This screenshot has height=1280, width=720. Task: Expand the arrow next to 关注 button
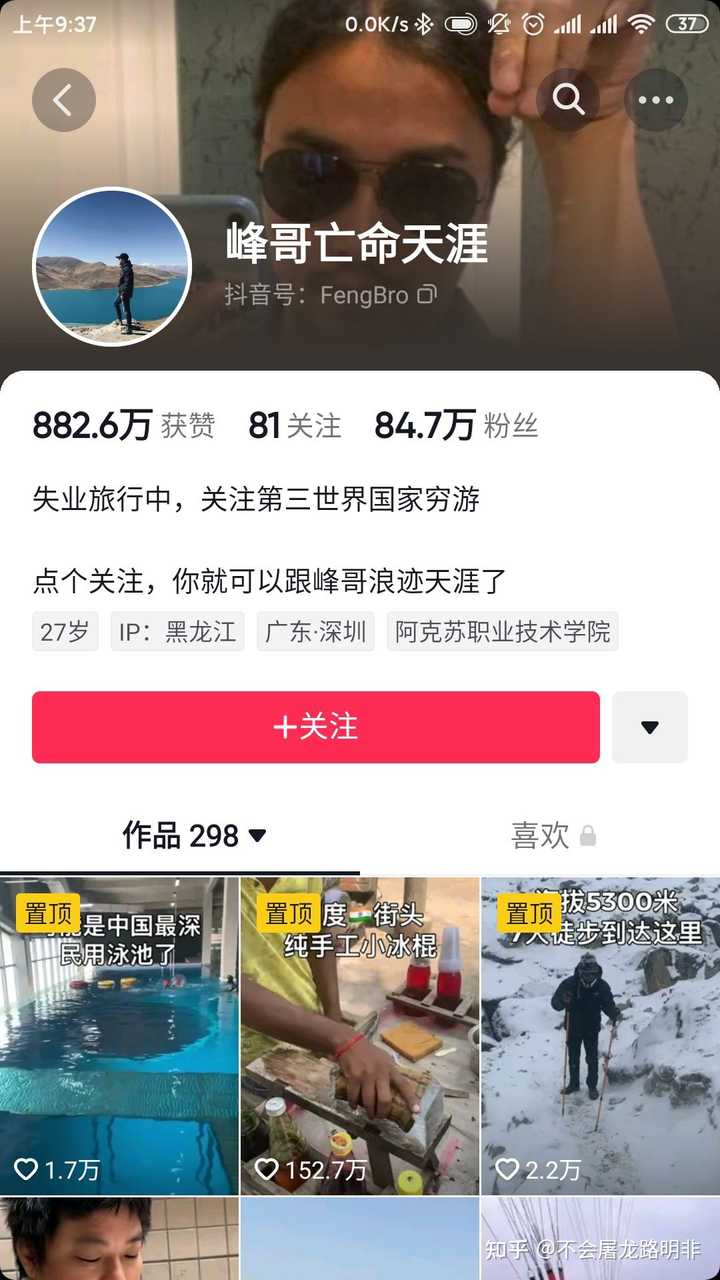point(650,727)
